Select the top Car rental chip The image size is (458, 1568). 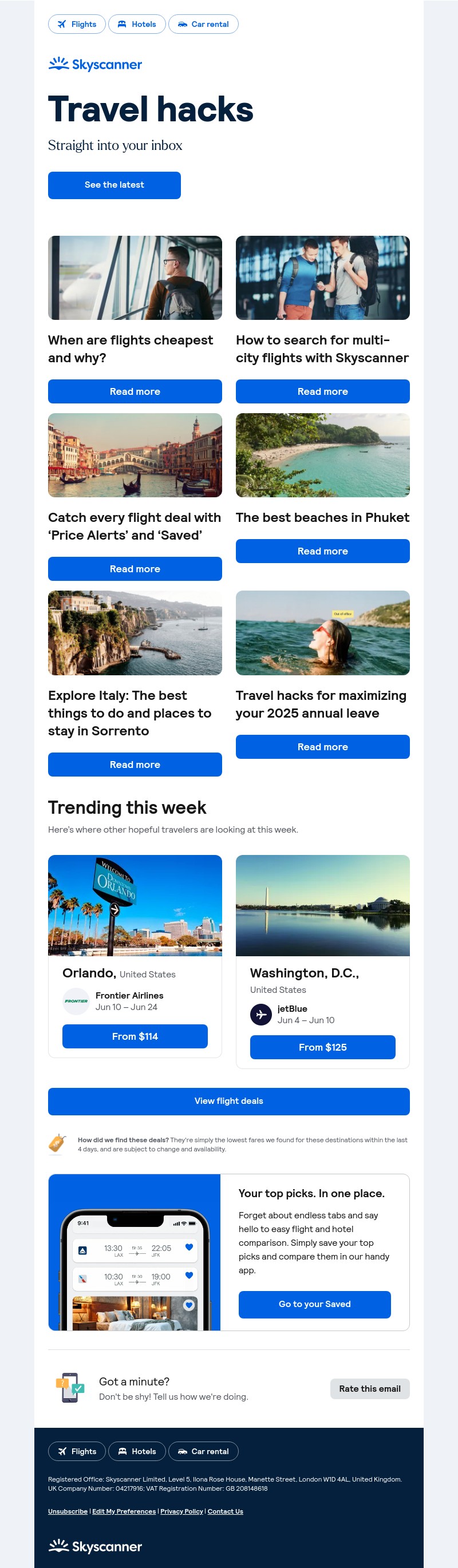(203, 25)
